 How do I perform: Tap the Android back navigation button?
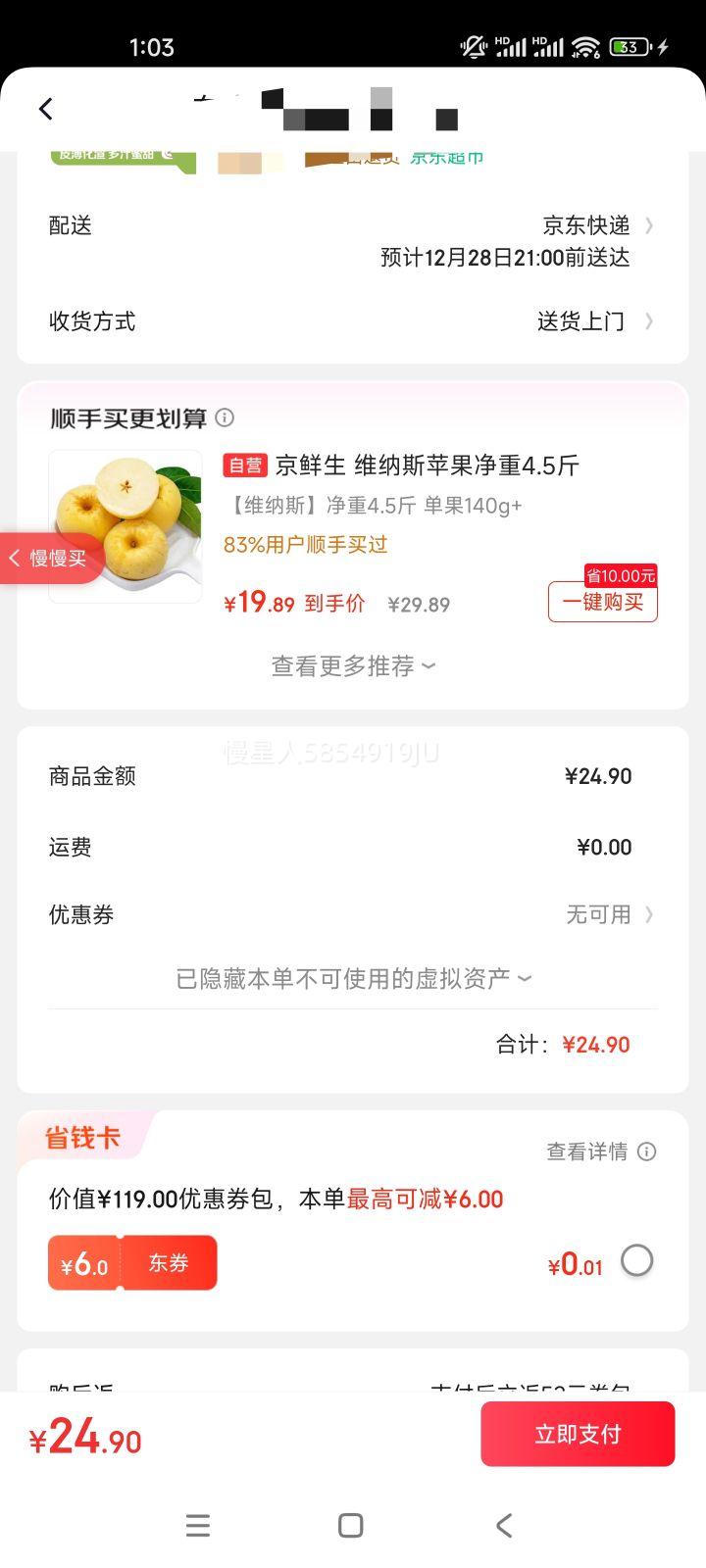tap(504, 1525)
